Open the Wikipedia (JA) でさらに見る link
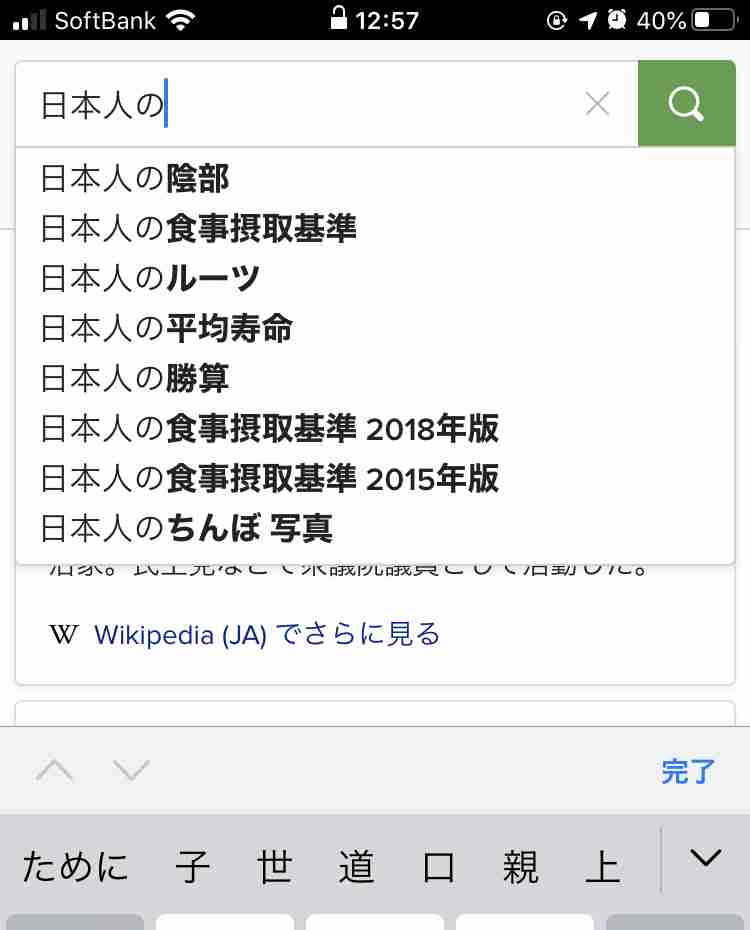 tap(266, 634)
